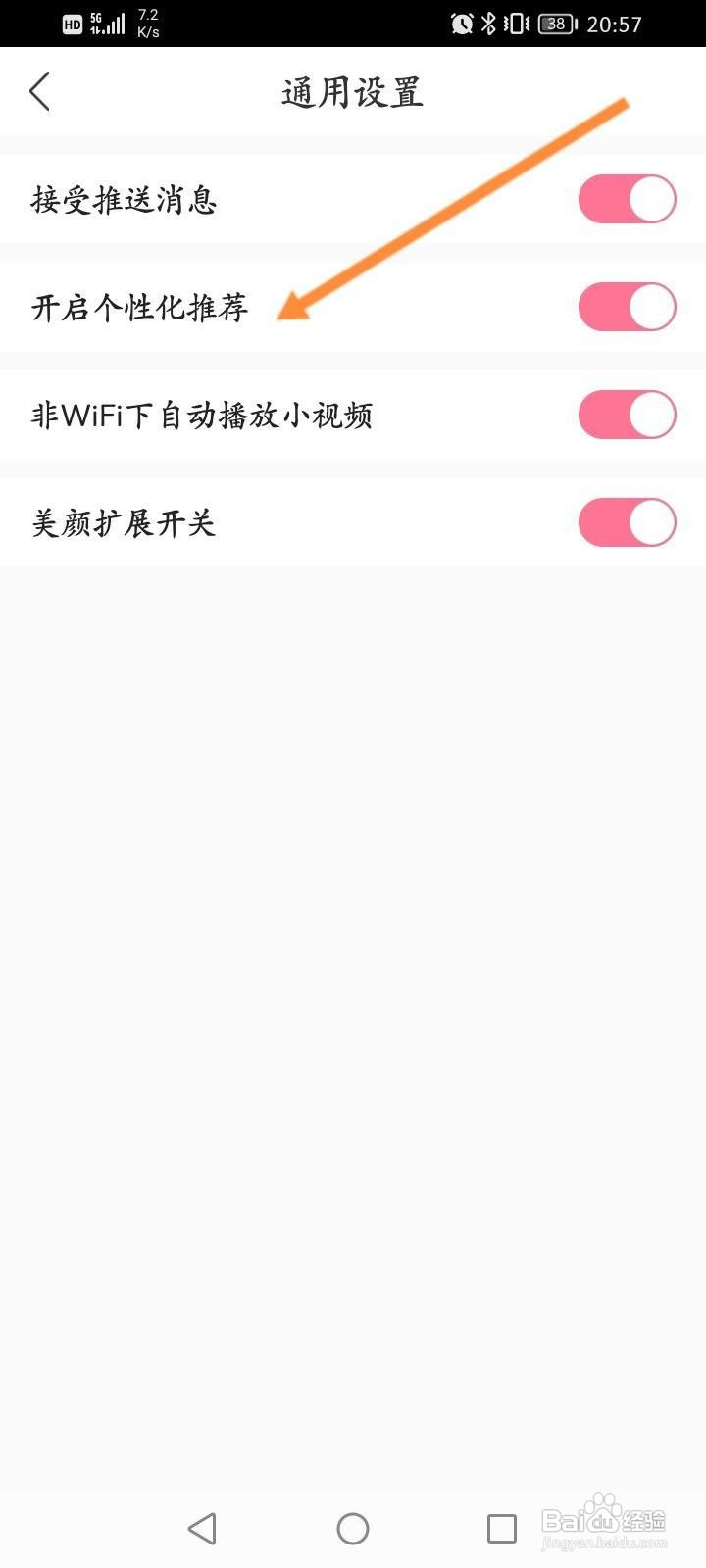Turn off 接受推送消息 switch
This screenshot has width=706, height=1568.
tap(628, 200)
